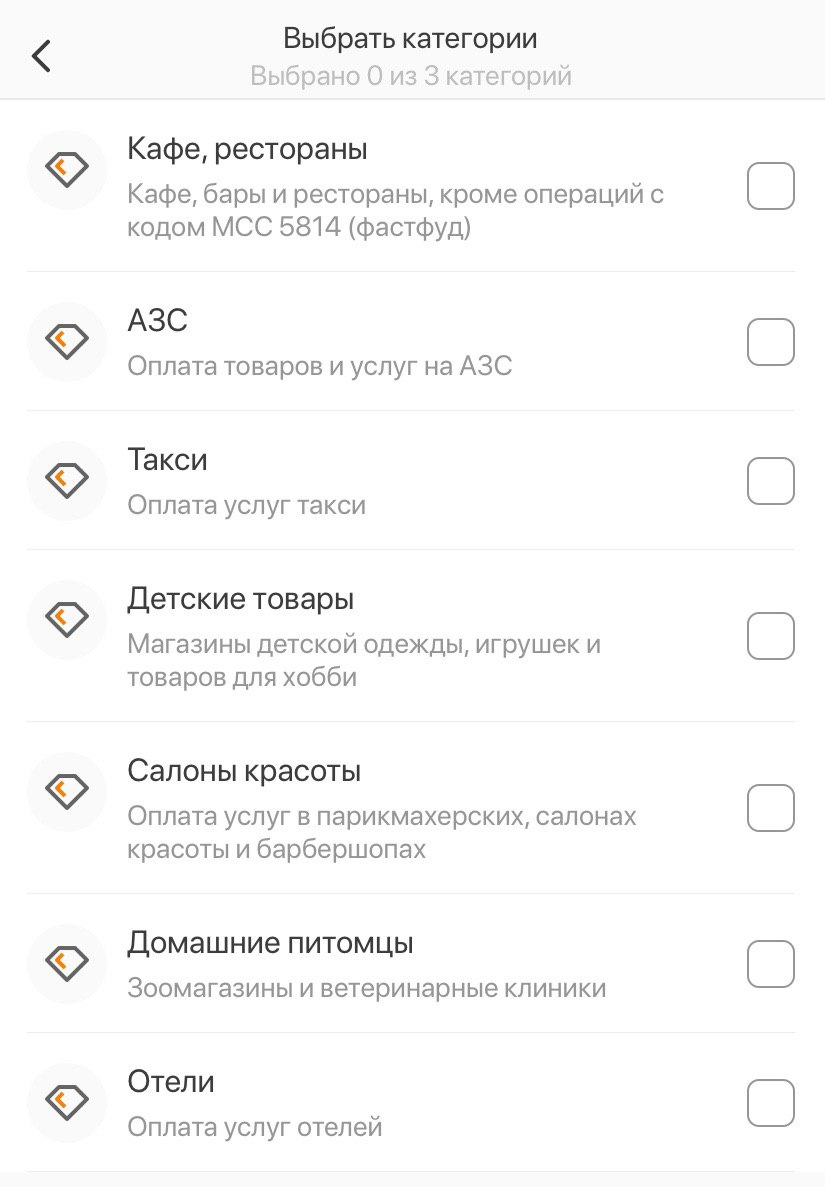The width and height of the screenshot is (825, 1187).
Task: Select the Отели category checkbox
Action: coord(770,1103)
